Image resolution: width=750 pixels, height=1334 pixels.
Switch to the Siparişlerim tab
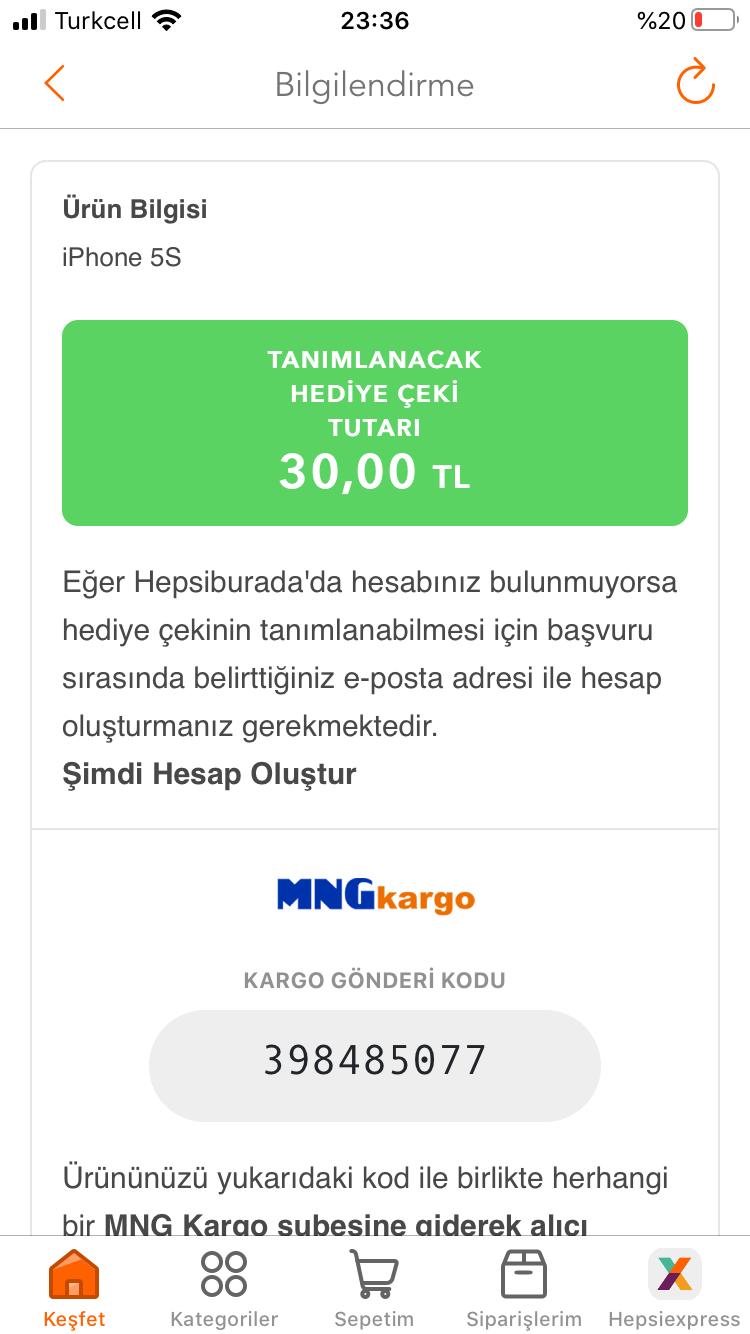[524, 1290]
